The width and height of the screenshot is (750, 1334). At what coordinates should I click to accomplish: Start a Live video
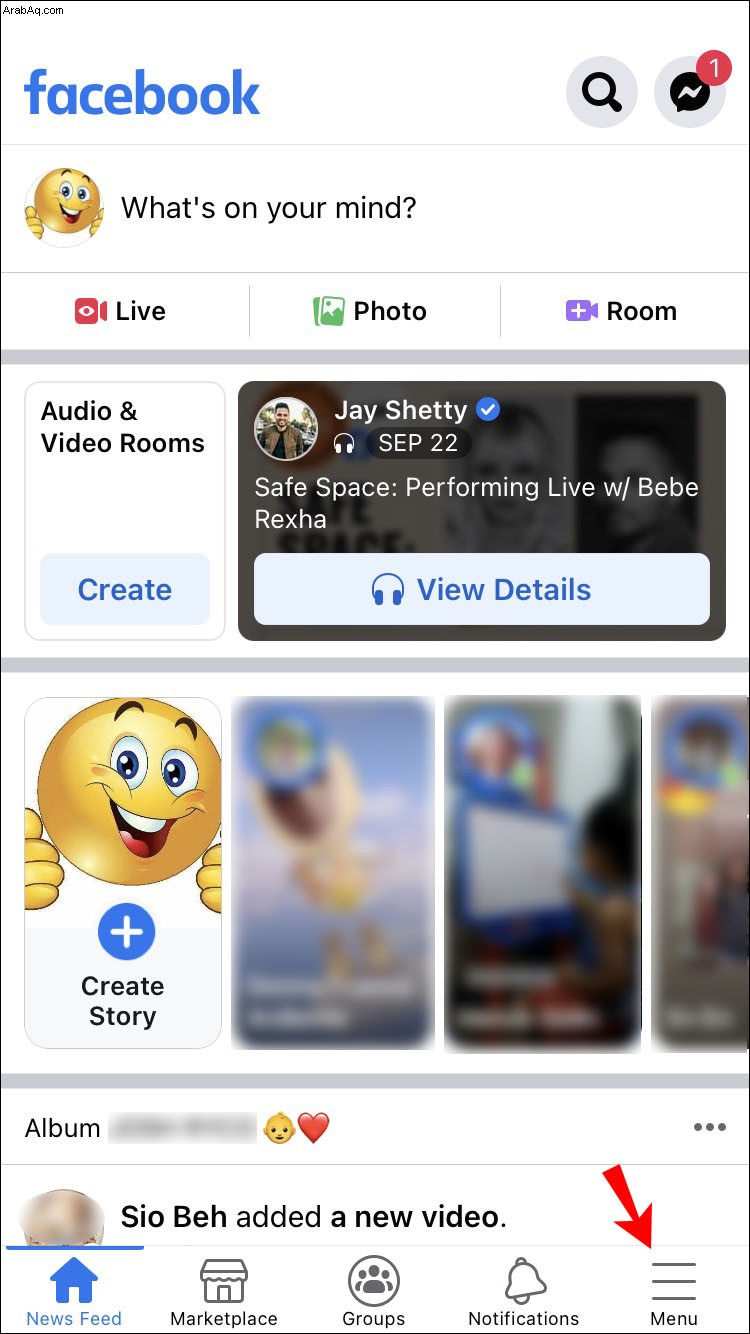coord(120,311)
